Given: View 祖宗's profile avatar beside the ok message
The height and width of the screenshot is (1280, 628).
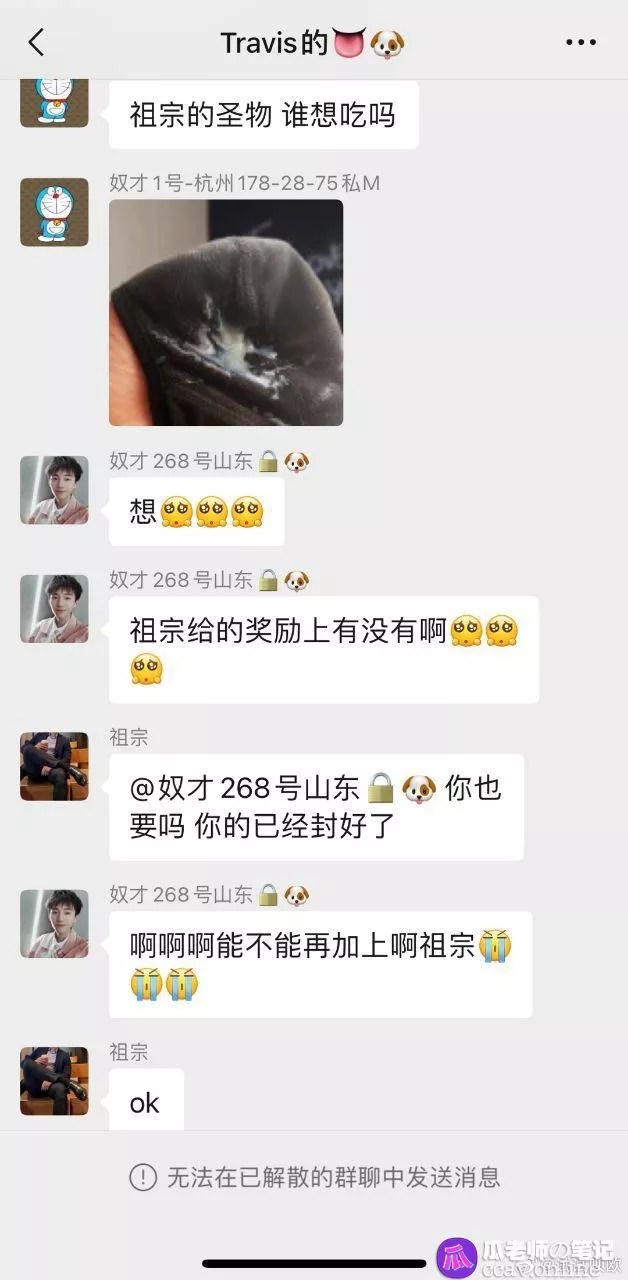Looking at the screenshot, I should 54,1081.
